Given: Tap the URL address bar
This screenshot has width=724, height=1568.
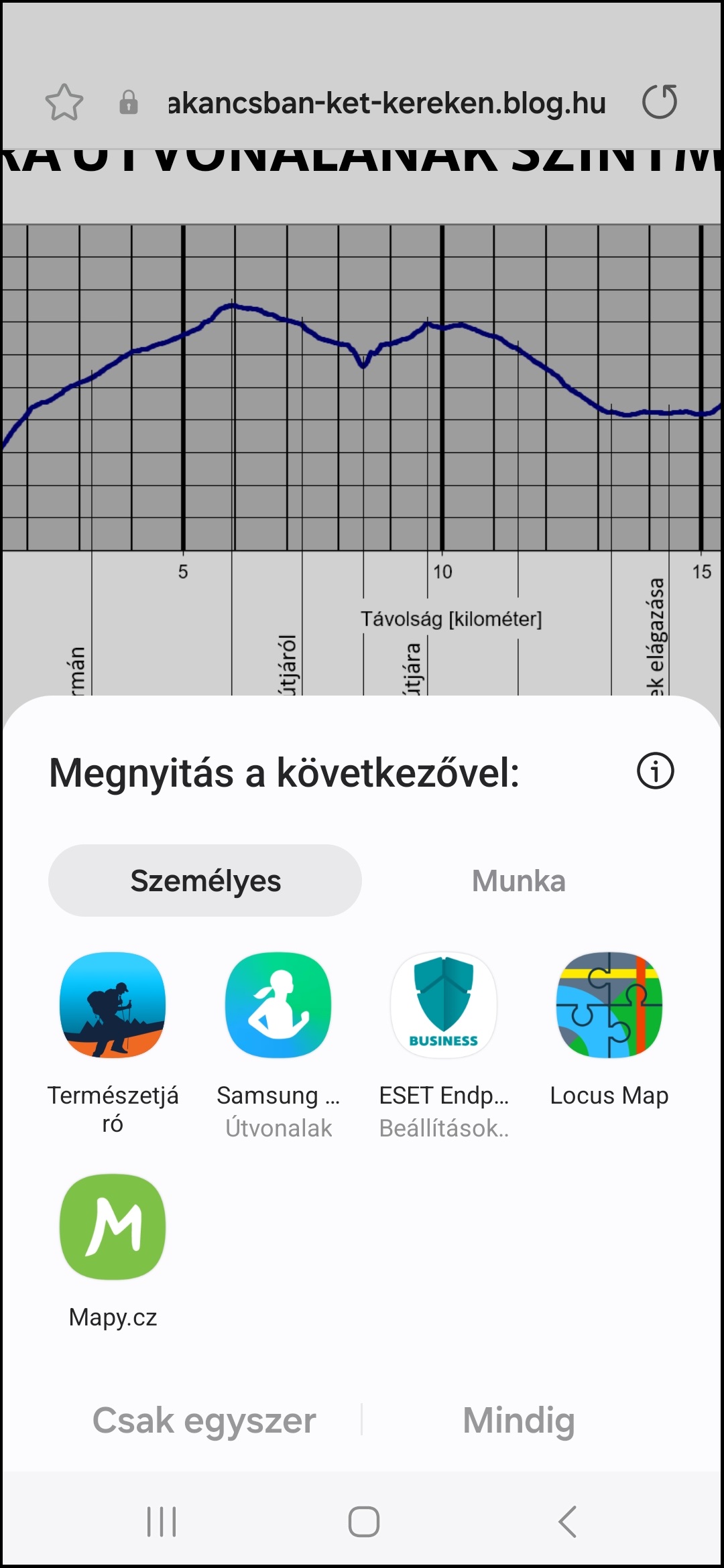Looking at the screenshot, I should (x=387, y=103).
